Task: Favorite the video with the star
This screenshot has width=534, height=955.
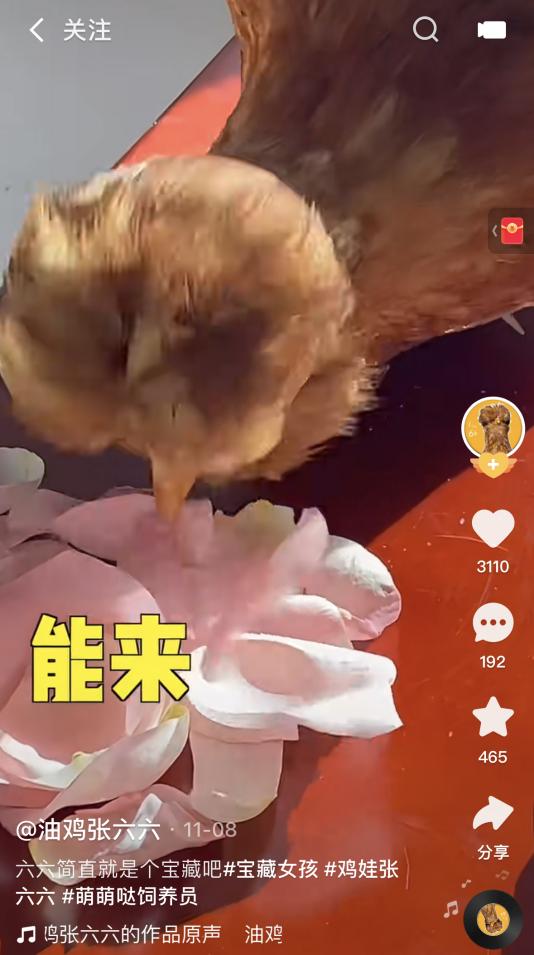Action: [493, 717]
